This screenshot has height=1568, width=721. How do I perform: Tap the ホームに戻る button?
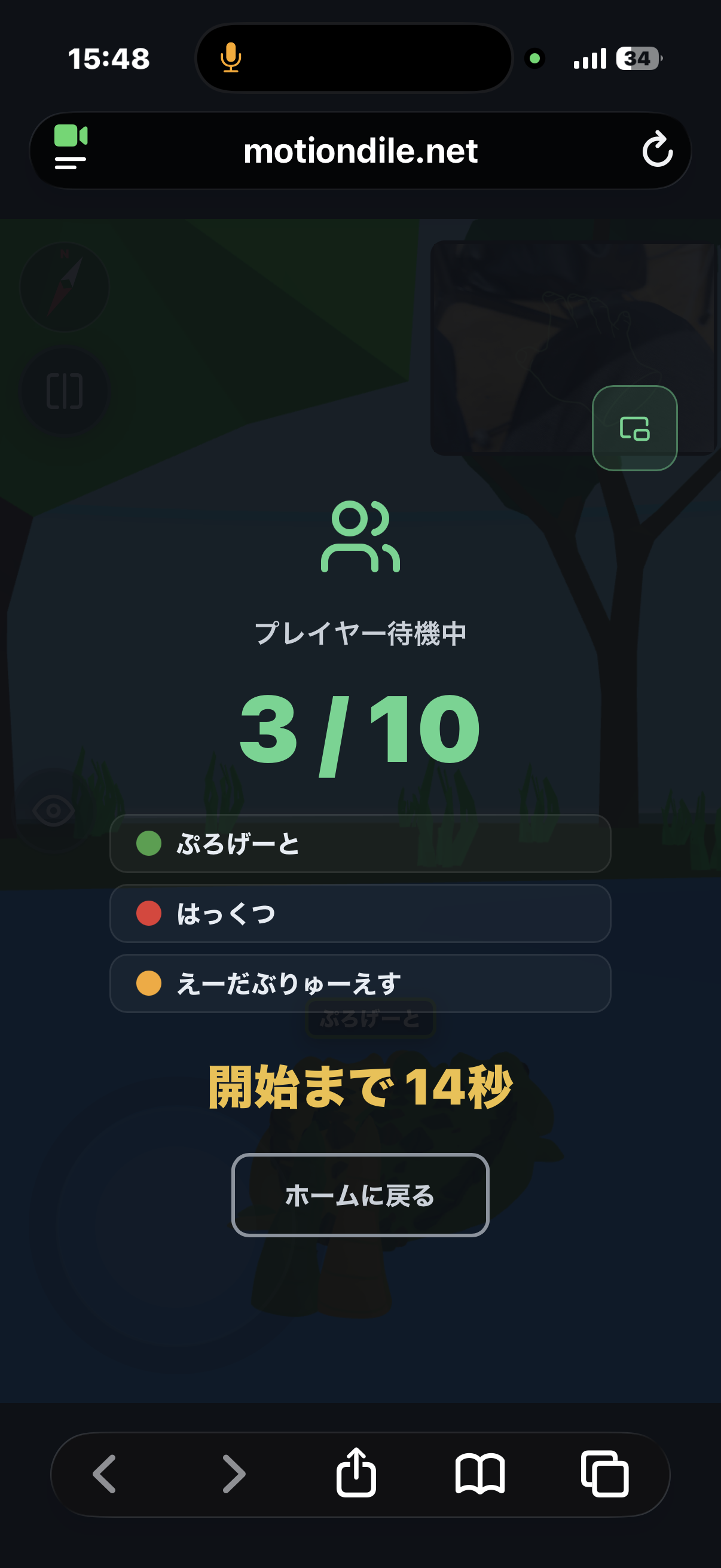pyautogui.click(x=360, y=1195)
